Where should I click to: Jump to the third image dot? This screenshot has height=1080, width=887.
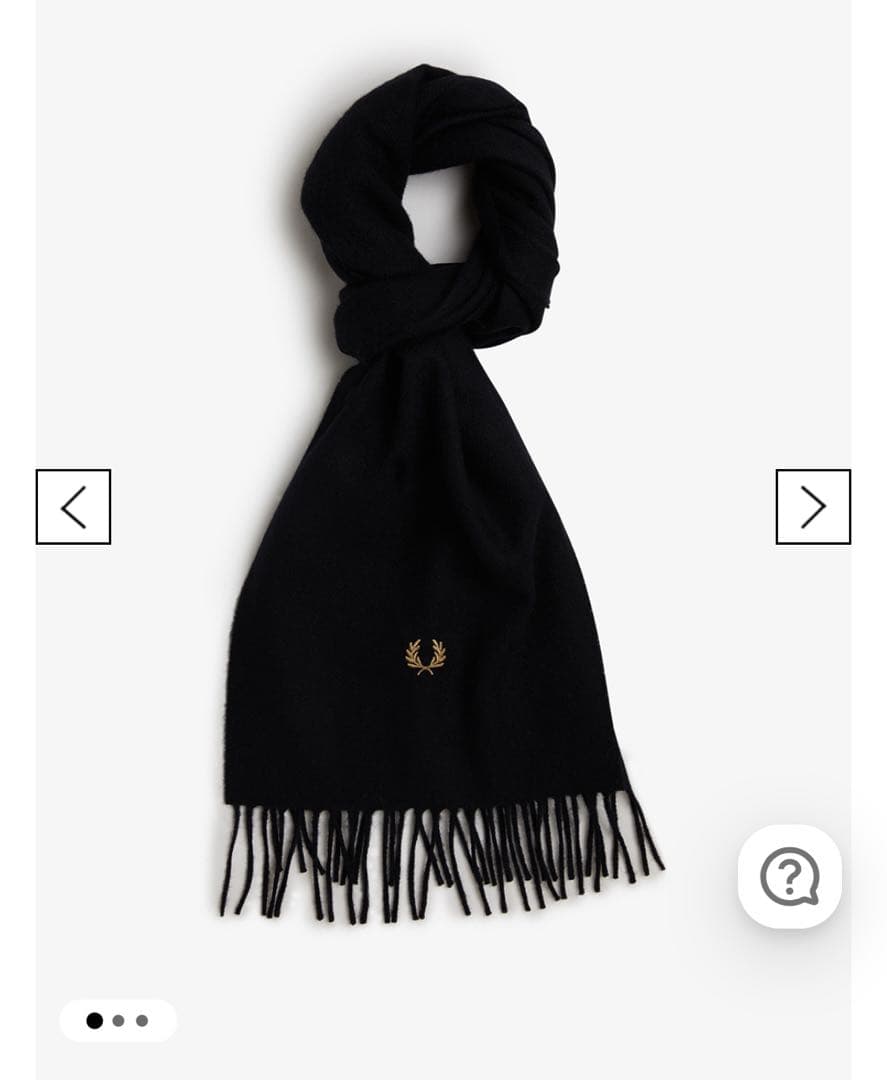click(142, 1021)
